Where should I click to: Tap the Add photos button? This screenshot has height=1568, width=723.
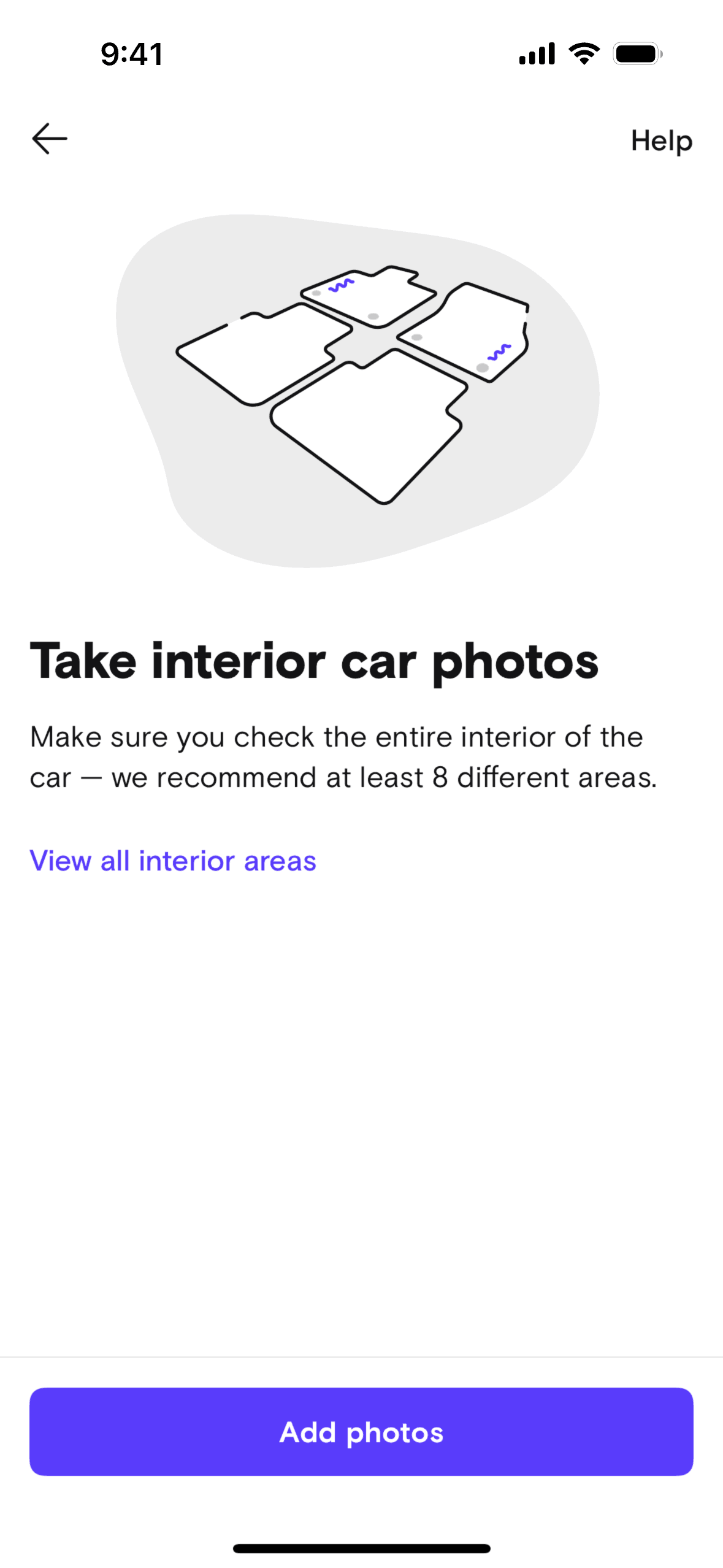click(x=361, y=1432)
